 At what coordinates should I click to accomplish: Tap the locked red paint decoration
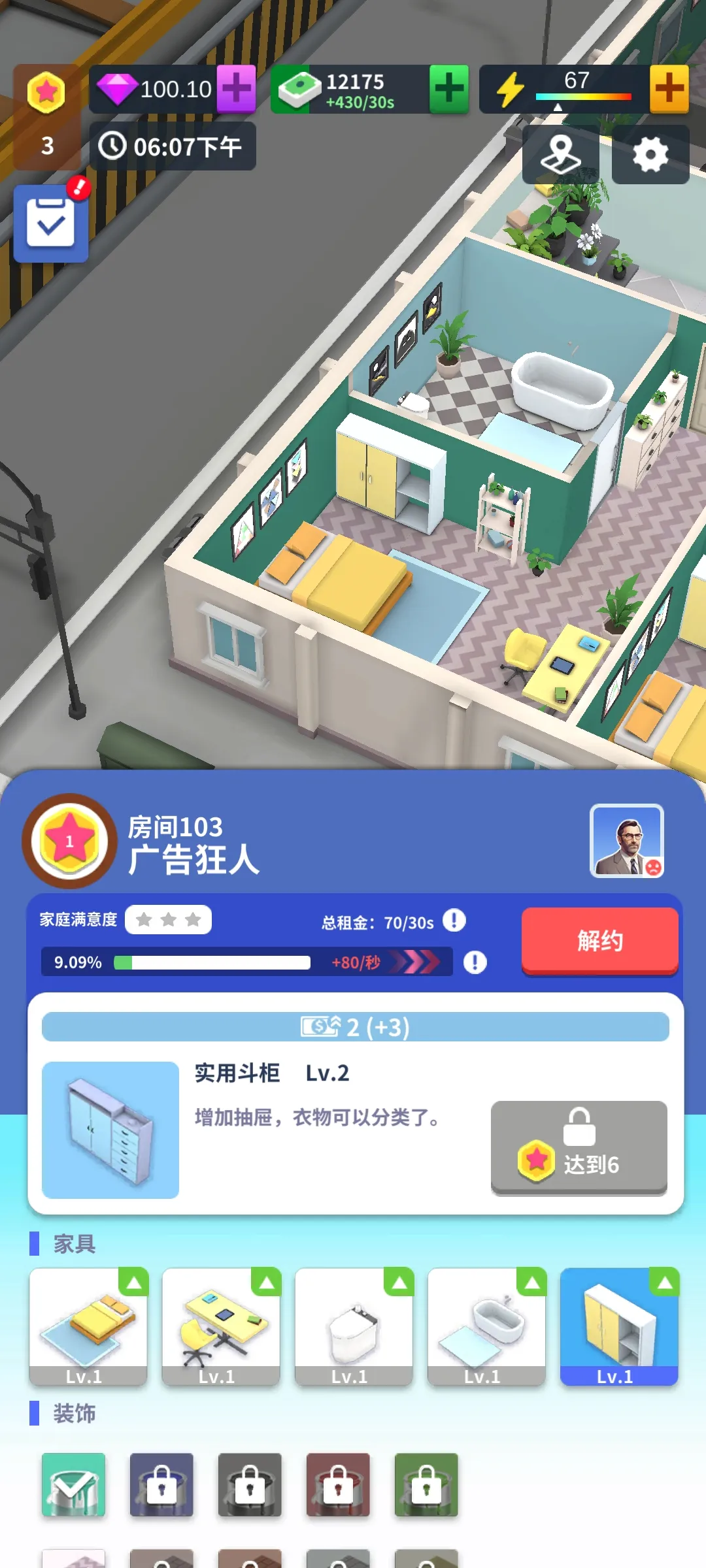coord(338,1484)
